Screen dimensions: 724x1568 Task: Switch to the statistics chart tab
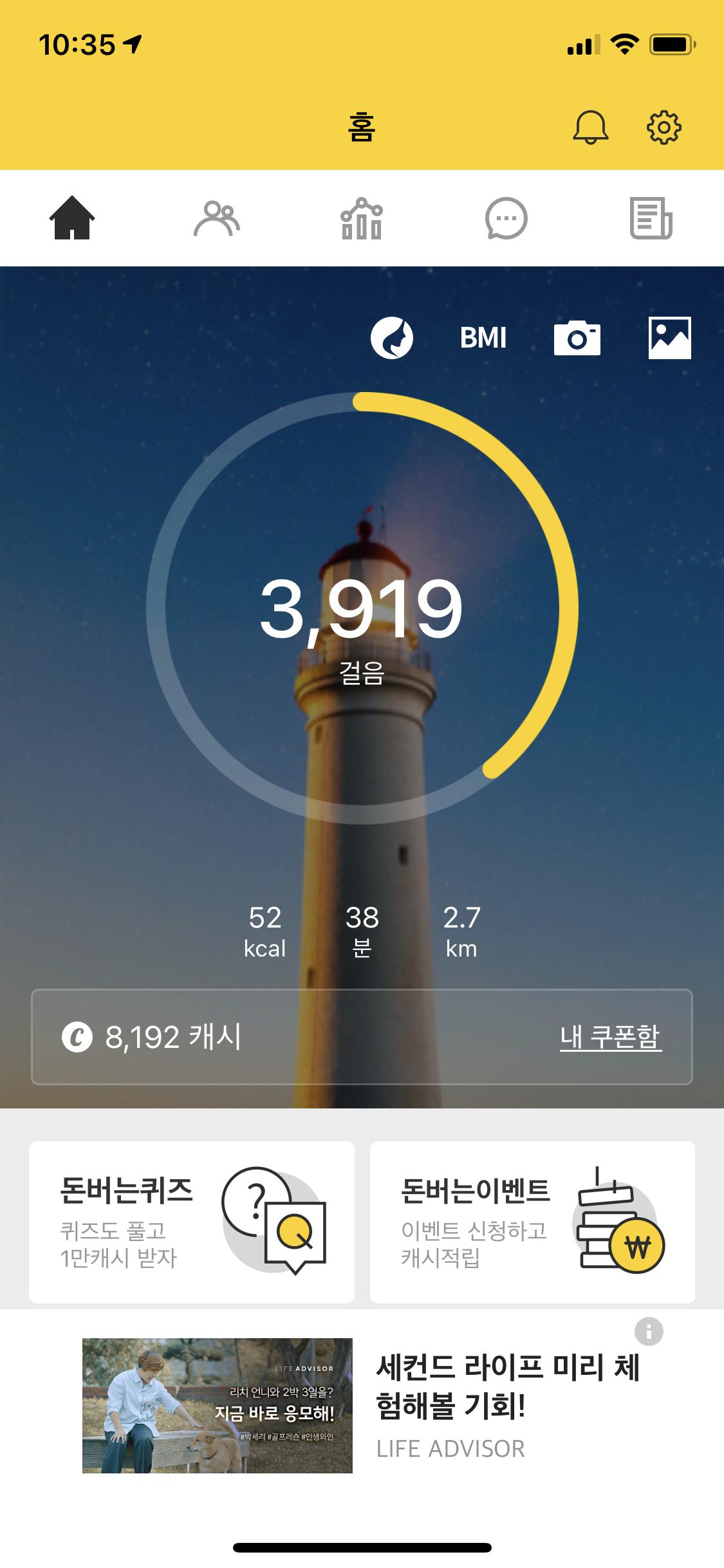point(361,219)
